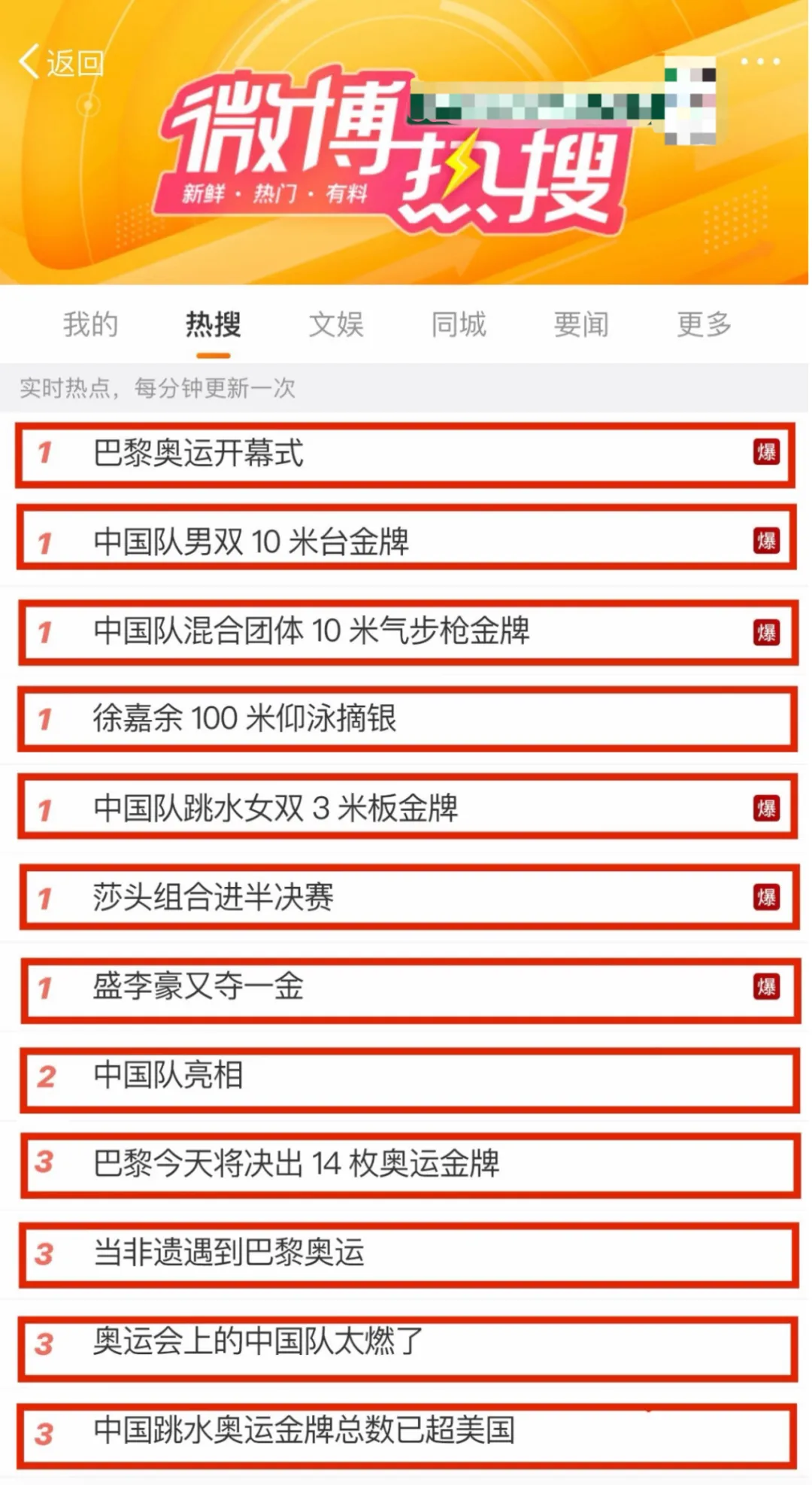View topic 盛李豪又夺一金
This screenshot has width=812, height=1485.
409,987
